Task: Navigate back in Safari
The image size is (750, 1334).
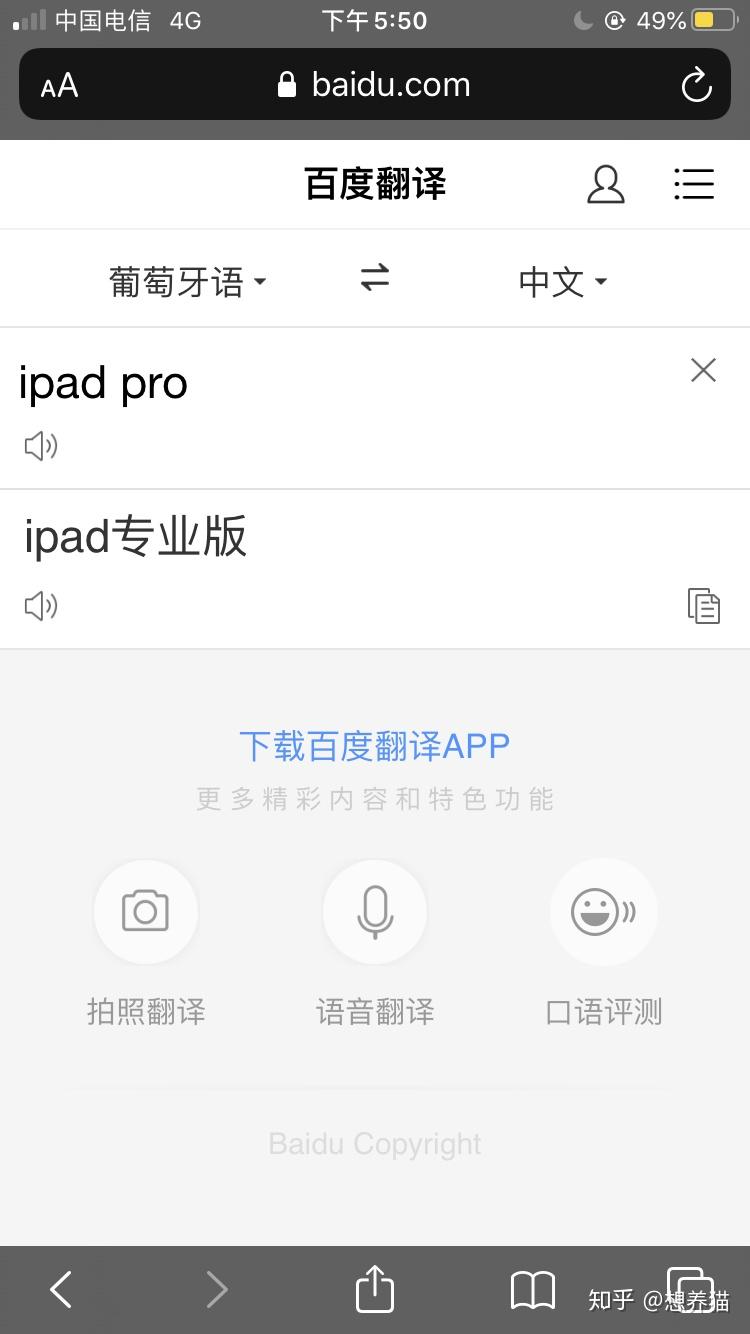Action: click(x=60, y=1290)
